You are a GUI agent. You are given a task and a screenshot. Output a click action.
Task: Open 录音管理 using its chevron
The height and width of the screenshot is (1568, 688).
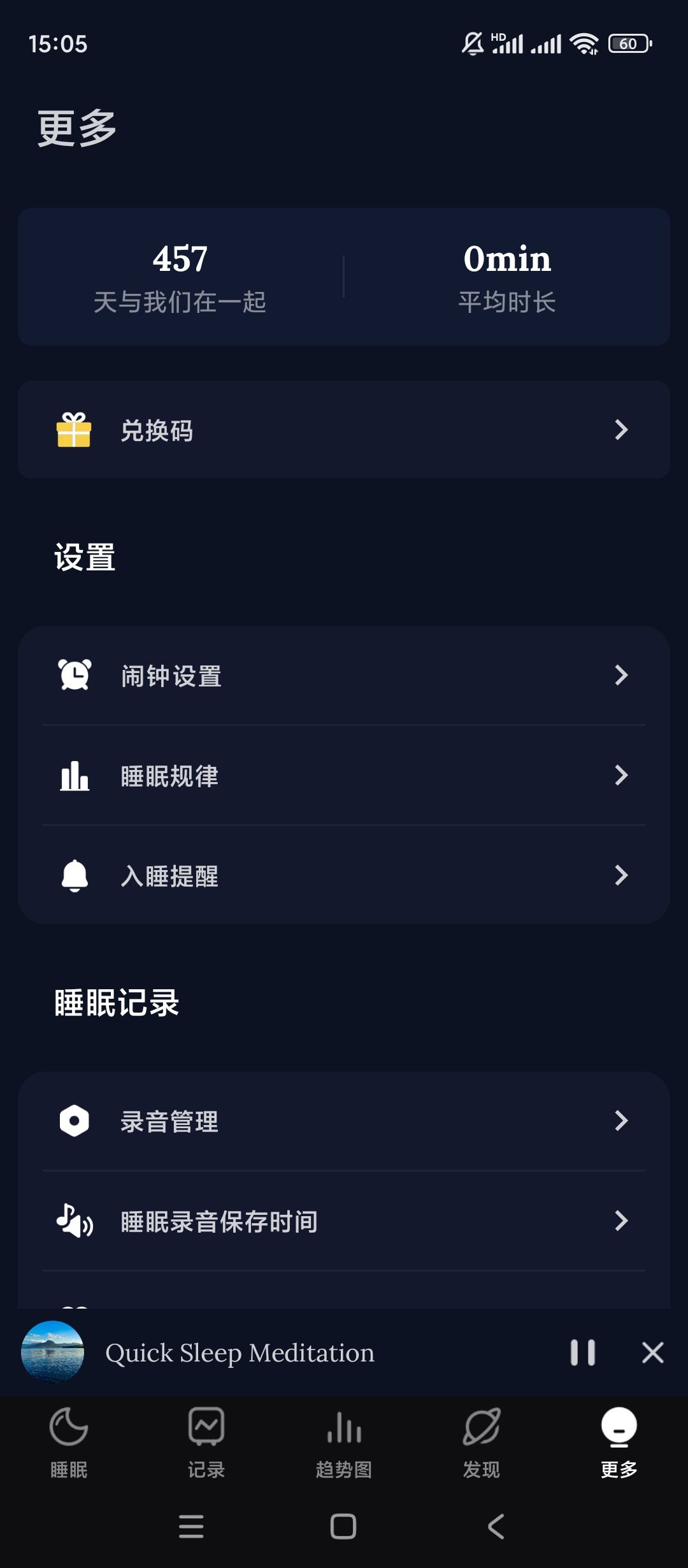pyautogui.click(x=622, y=1121)
